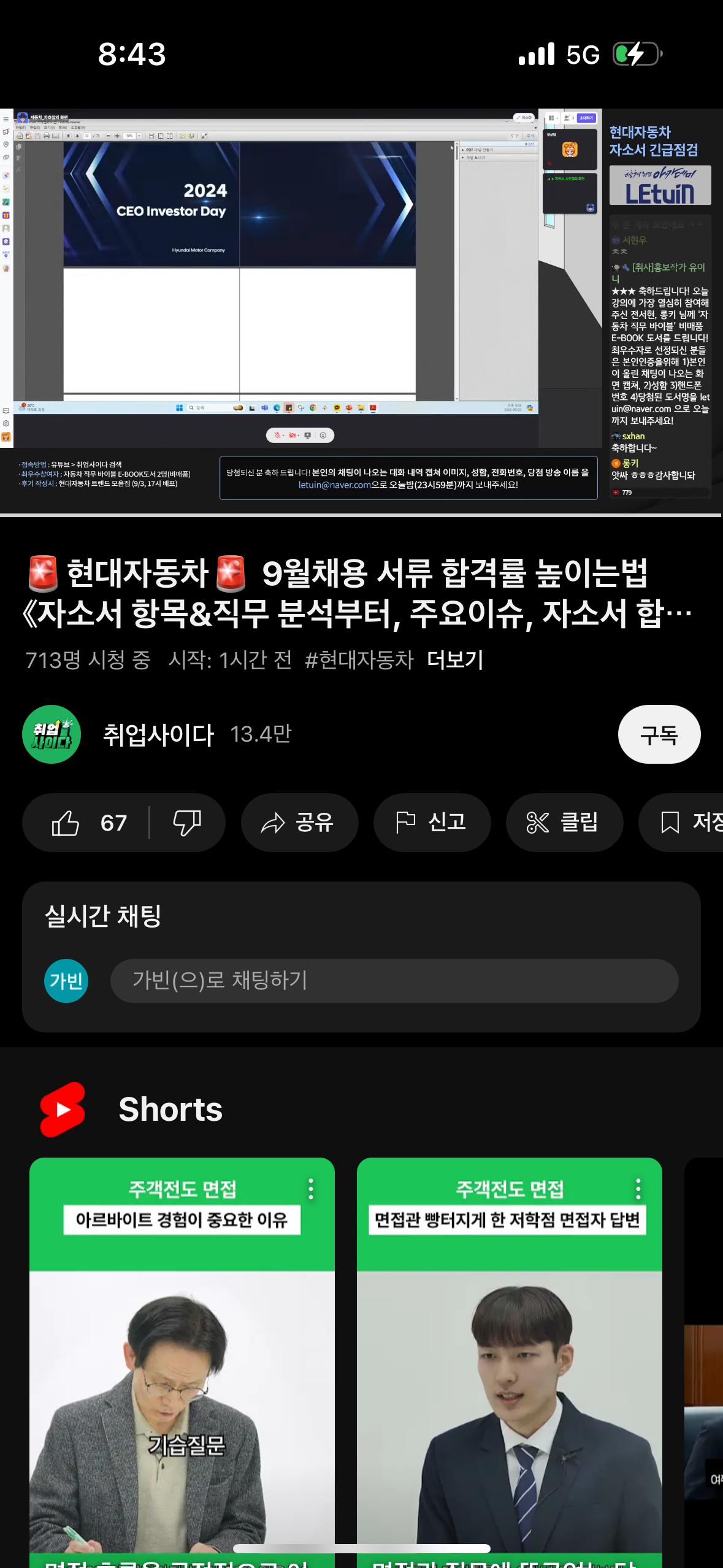Open options menu on the 저학점 면접자 short
Image resolution: width=723 pixels, height=1568 pixels.
pos(638,1189)
